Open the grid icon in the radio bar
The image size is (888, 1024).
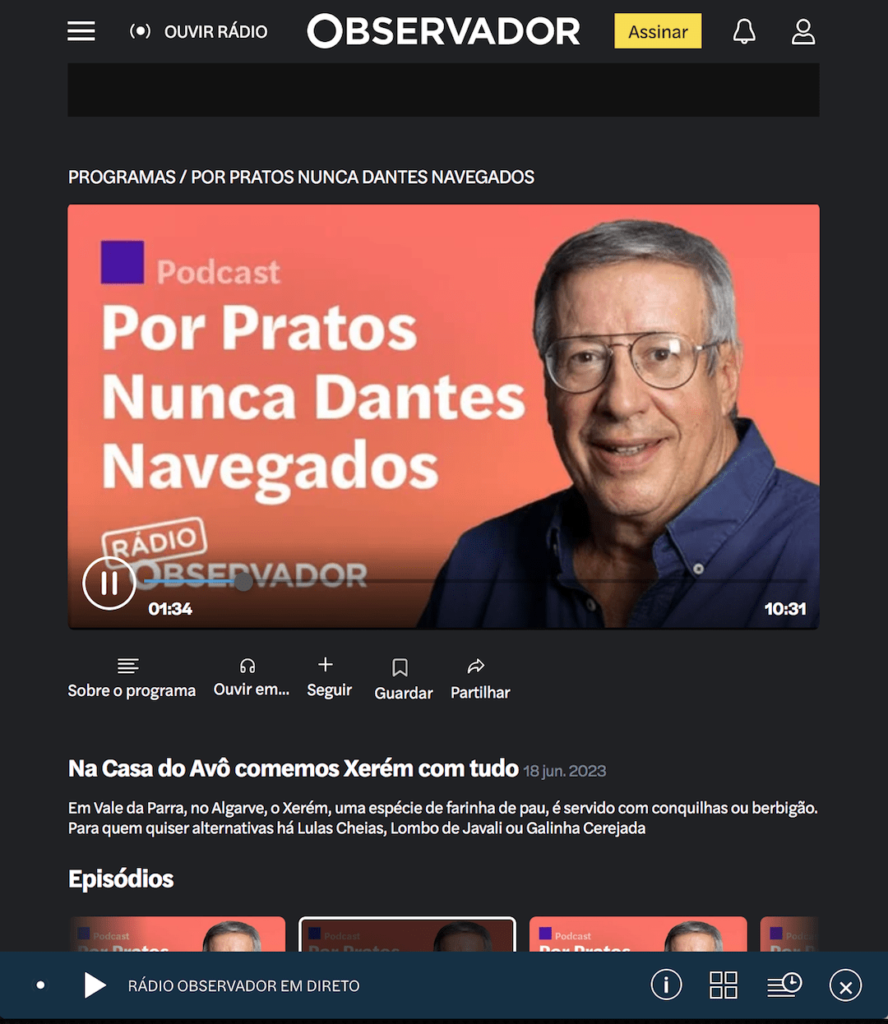[723, 985]
